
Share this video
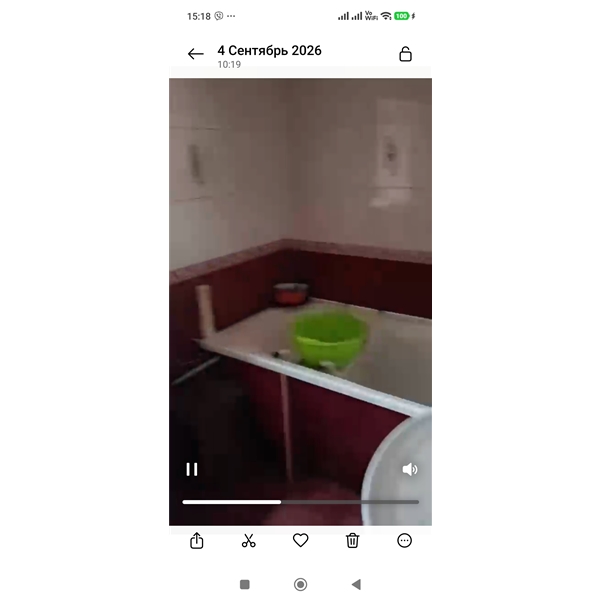(x=197, y=540)
